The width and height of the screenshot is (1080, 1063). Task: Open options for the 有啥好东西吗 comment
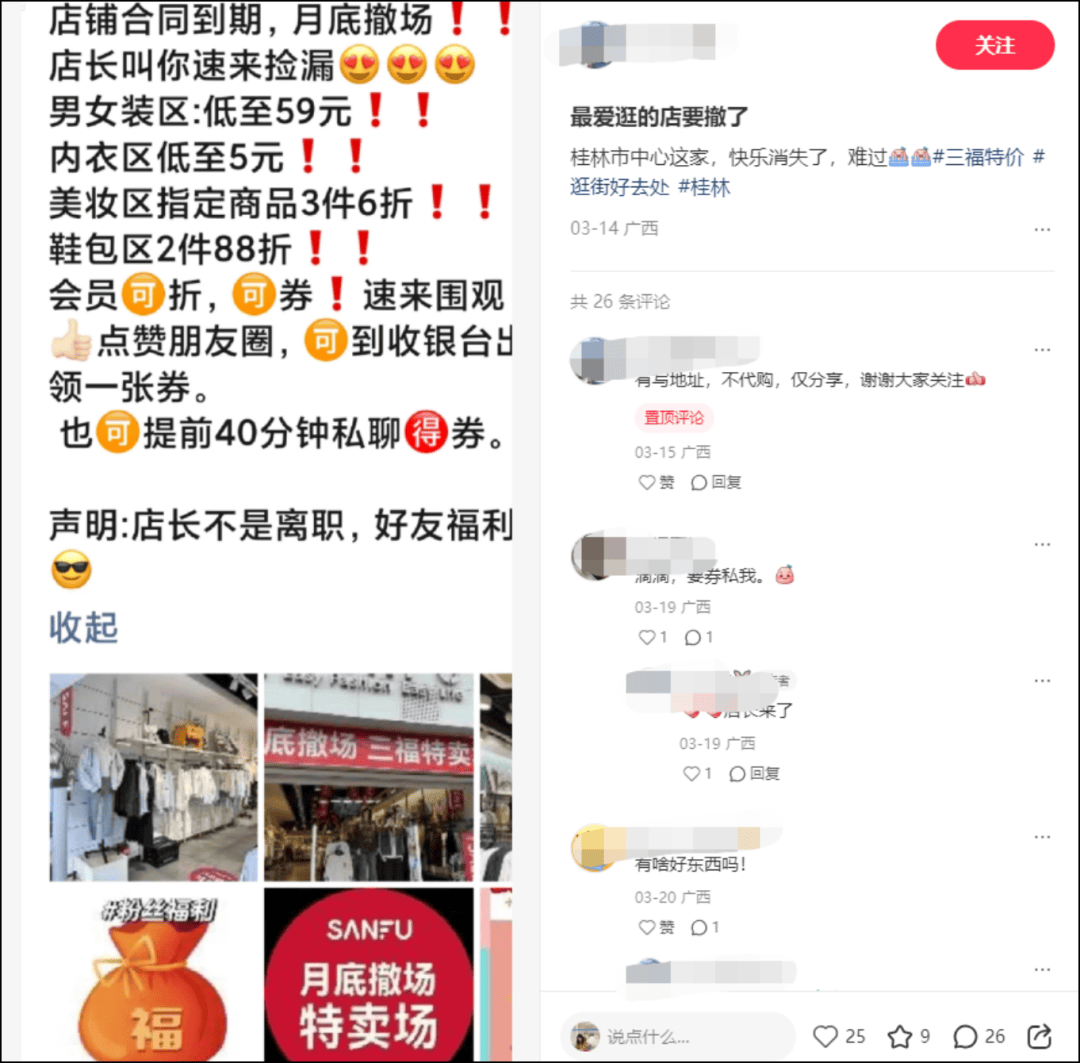(1042, 837)
